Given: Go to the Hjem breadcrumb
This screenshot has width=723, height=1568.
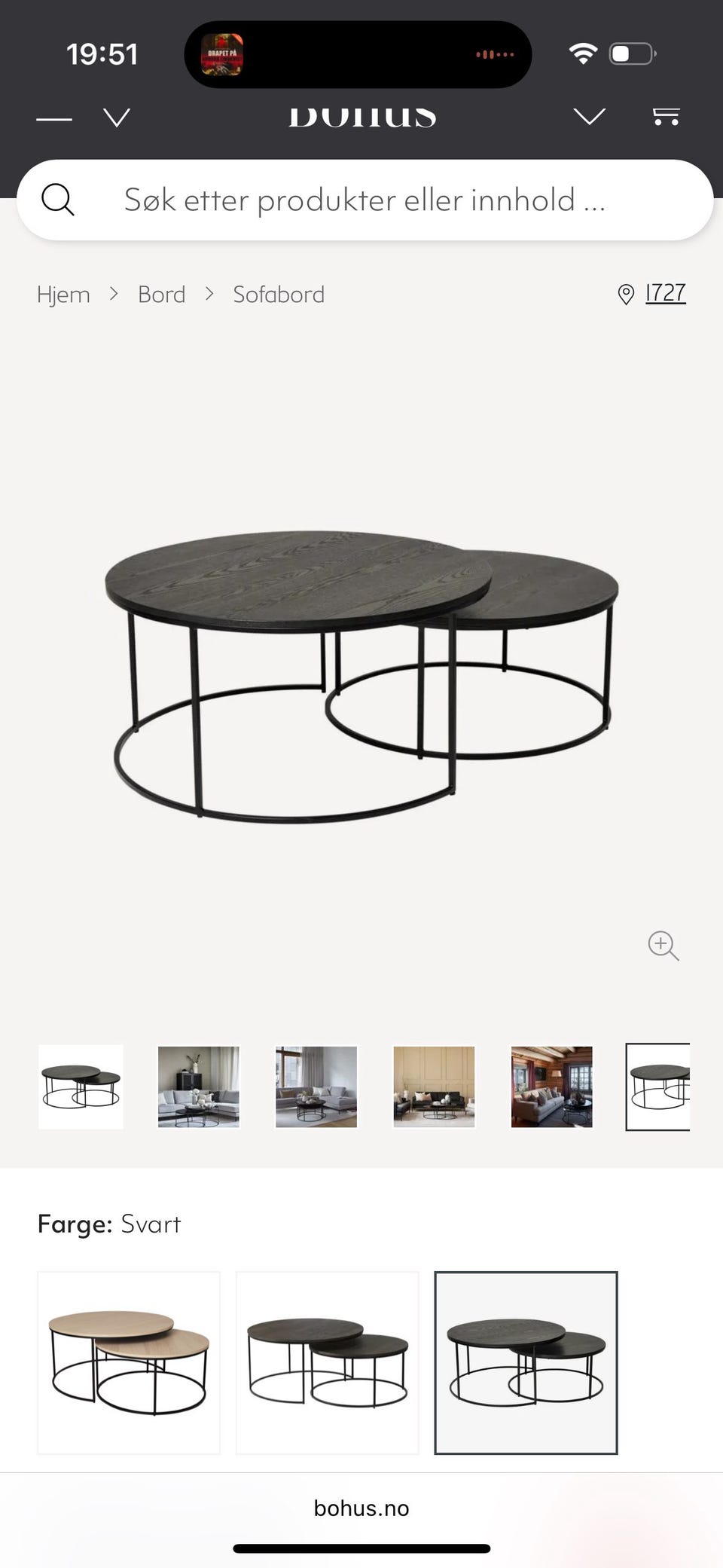Looking at the screenshot, I should (x=63, y=295).
